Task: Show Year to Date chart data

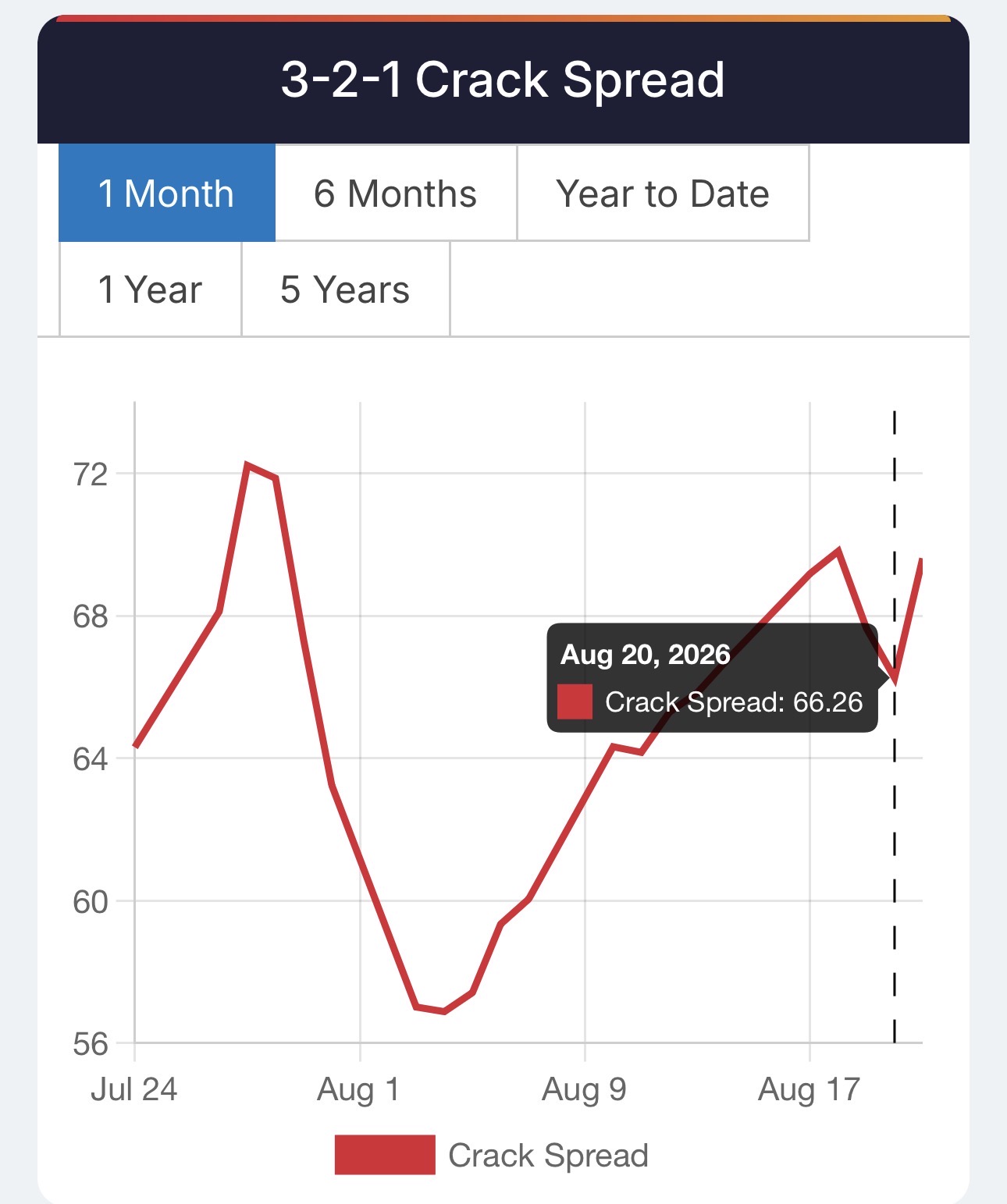Action: click(x=663, y=194)
